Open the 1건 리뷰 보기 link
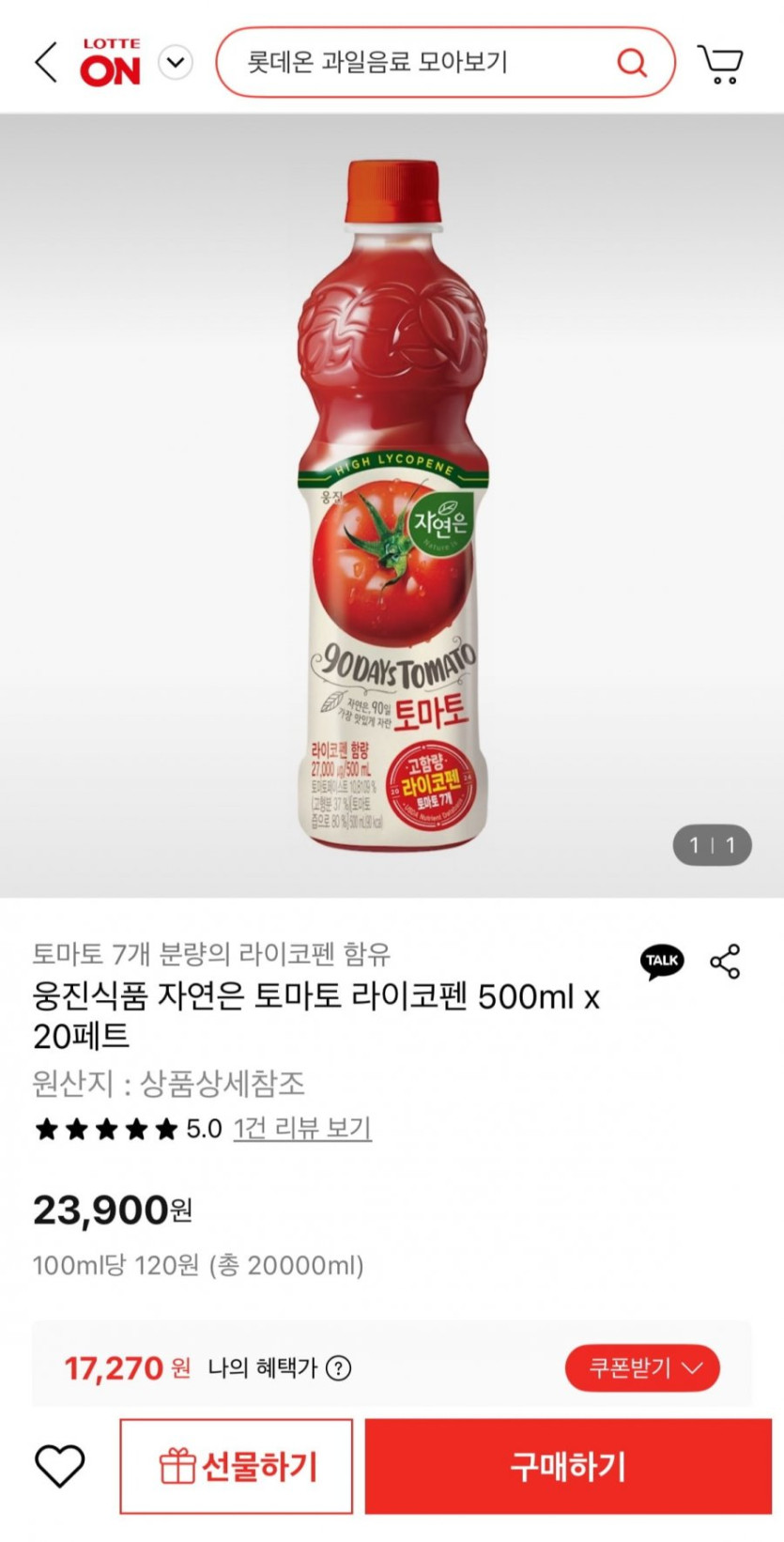The image size is (784, 1542). click(x=302, y=1128)
